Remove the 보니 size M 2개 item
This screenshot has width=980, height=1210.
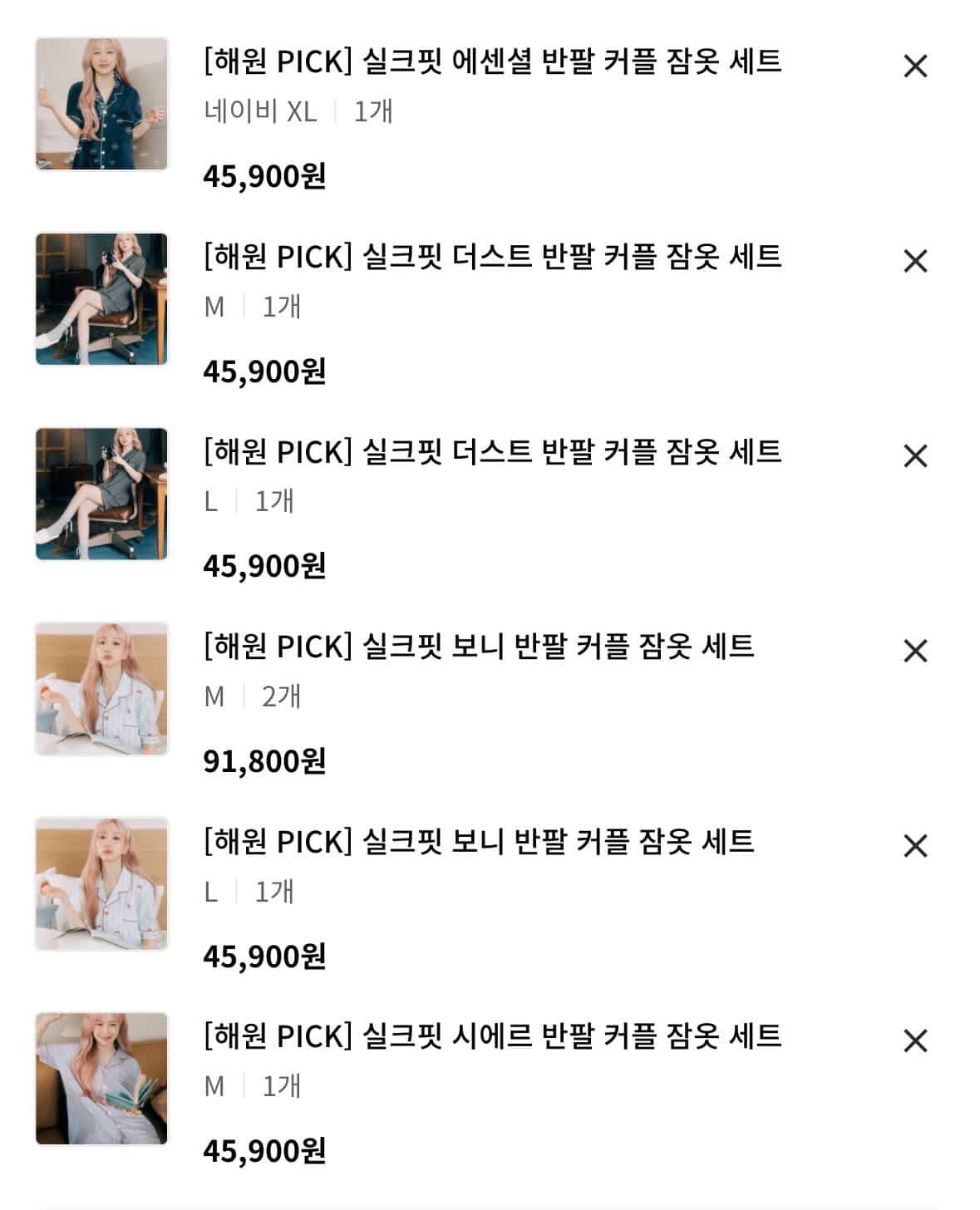tap(914, 651)
